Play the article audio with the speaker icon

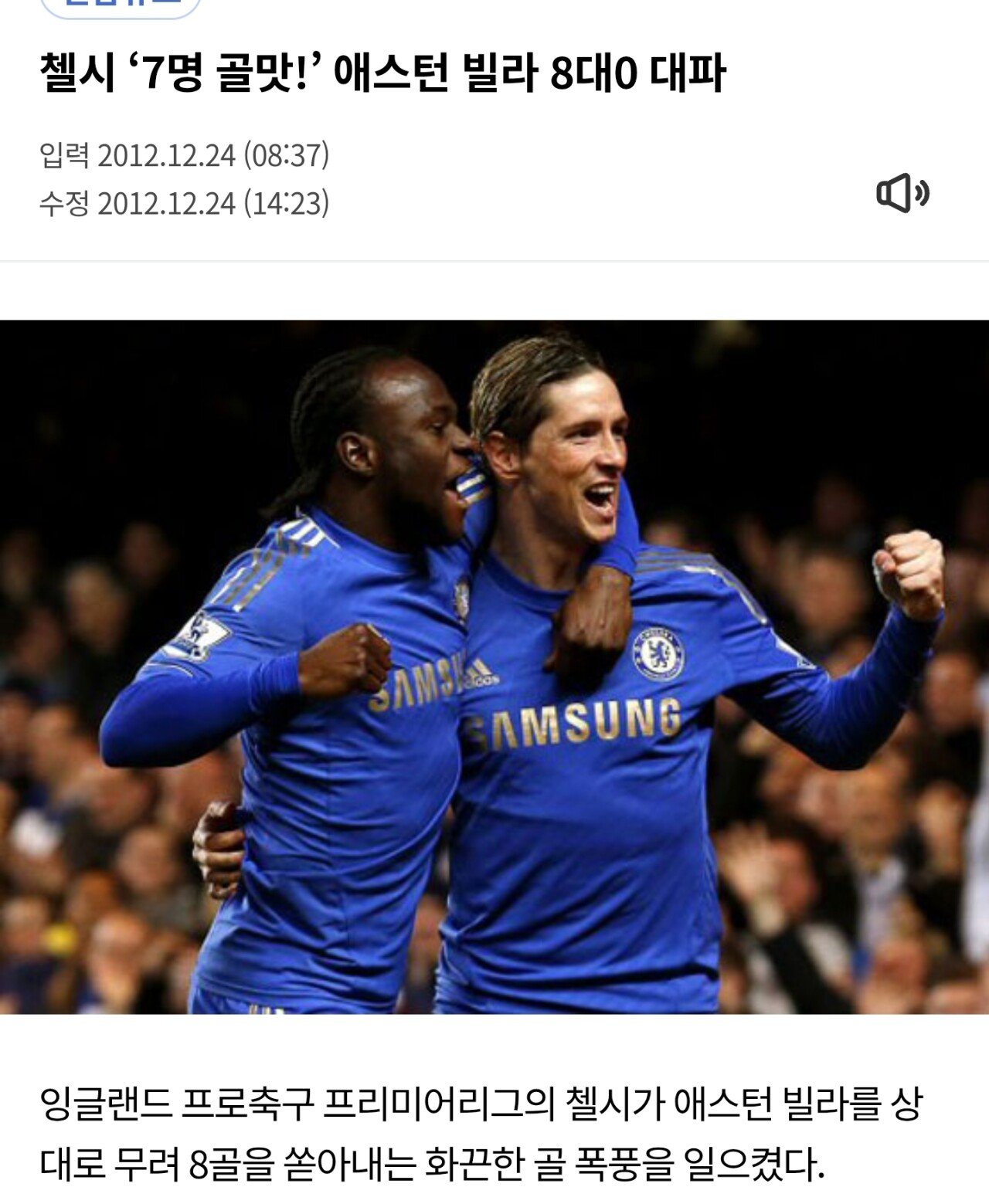pyautogui.click(x=902, y=193)
